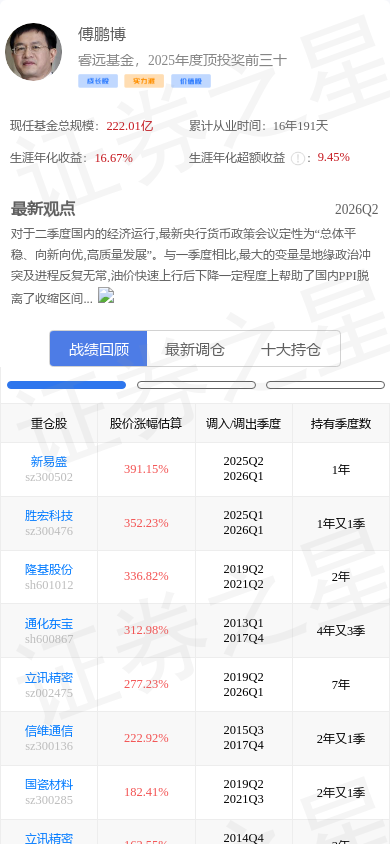Tap the 成长股 tag
This screenshot has width=390, height=844.
pyautogui.click(x=98, y=81)
